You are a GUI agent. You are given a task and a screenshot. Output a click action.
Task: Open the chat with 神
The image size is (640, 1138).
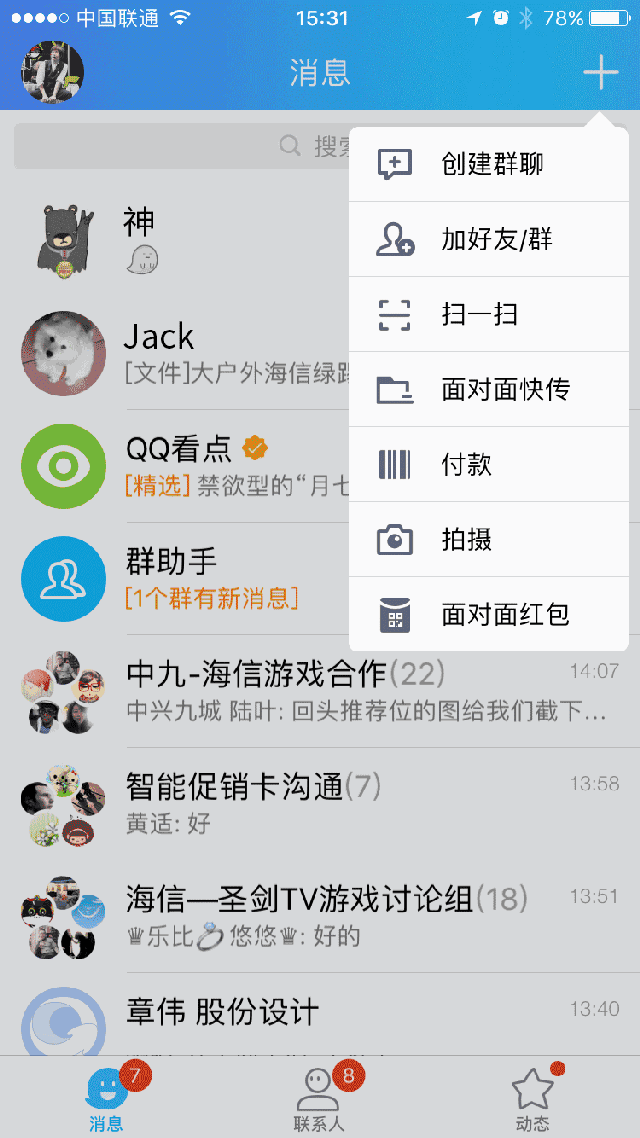pos(180,240)
